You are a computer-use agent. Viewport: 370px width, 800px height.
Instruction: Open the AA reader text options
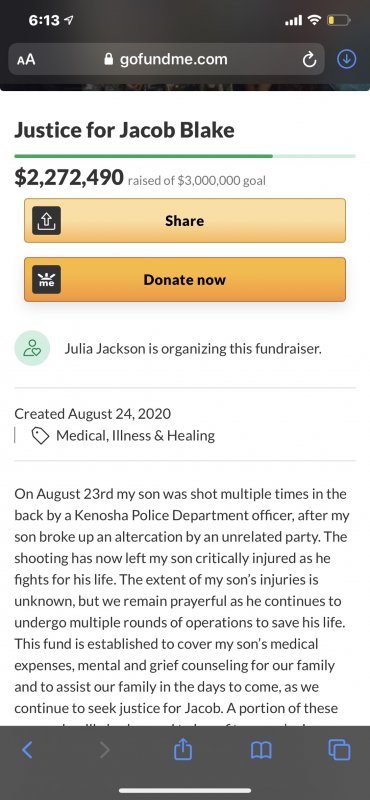coord(26,60)
